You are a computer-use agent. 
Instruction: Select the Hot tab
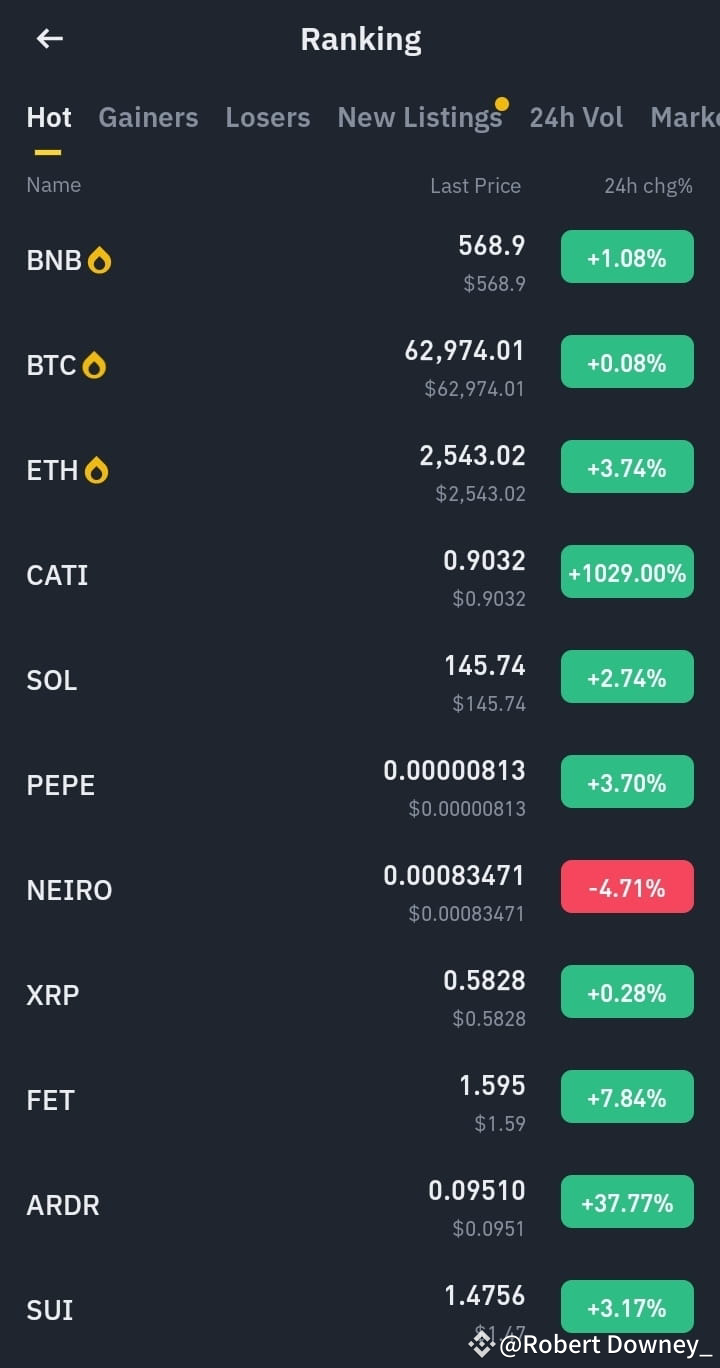point(48,117)
